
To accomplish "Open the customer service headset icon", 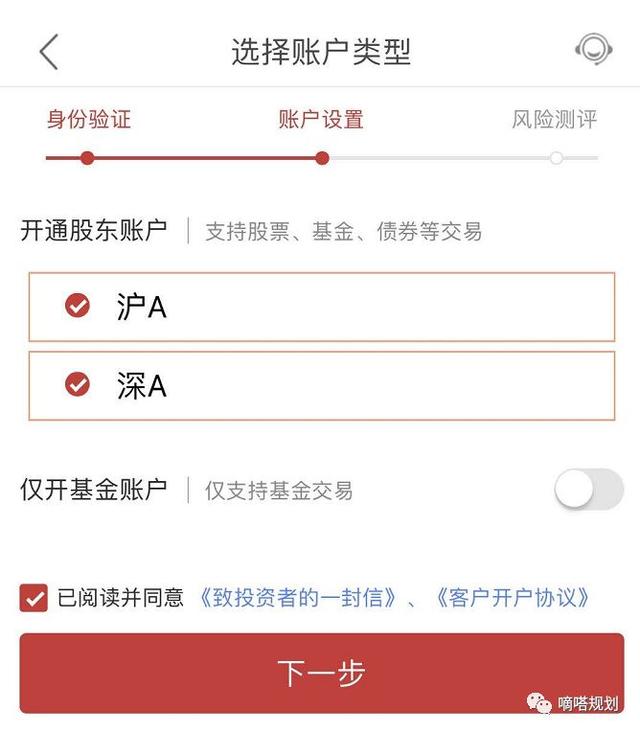I will [x=593, y=50].
